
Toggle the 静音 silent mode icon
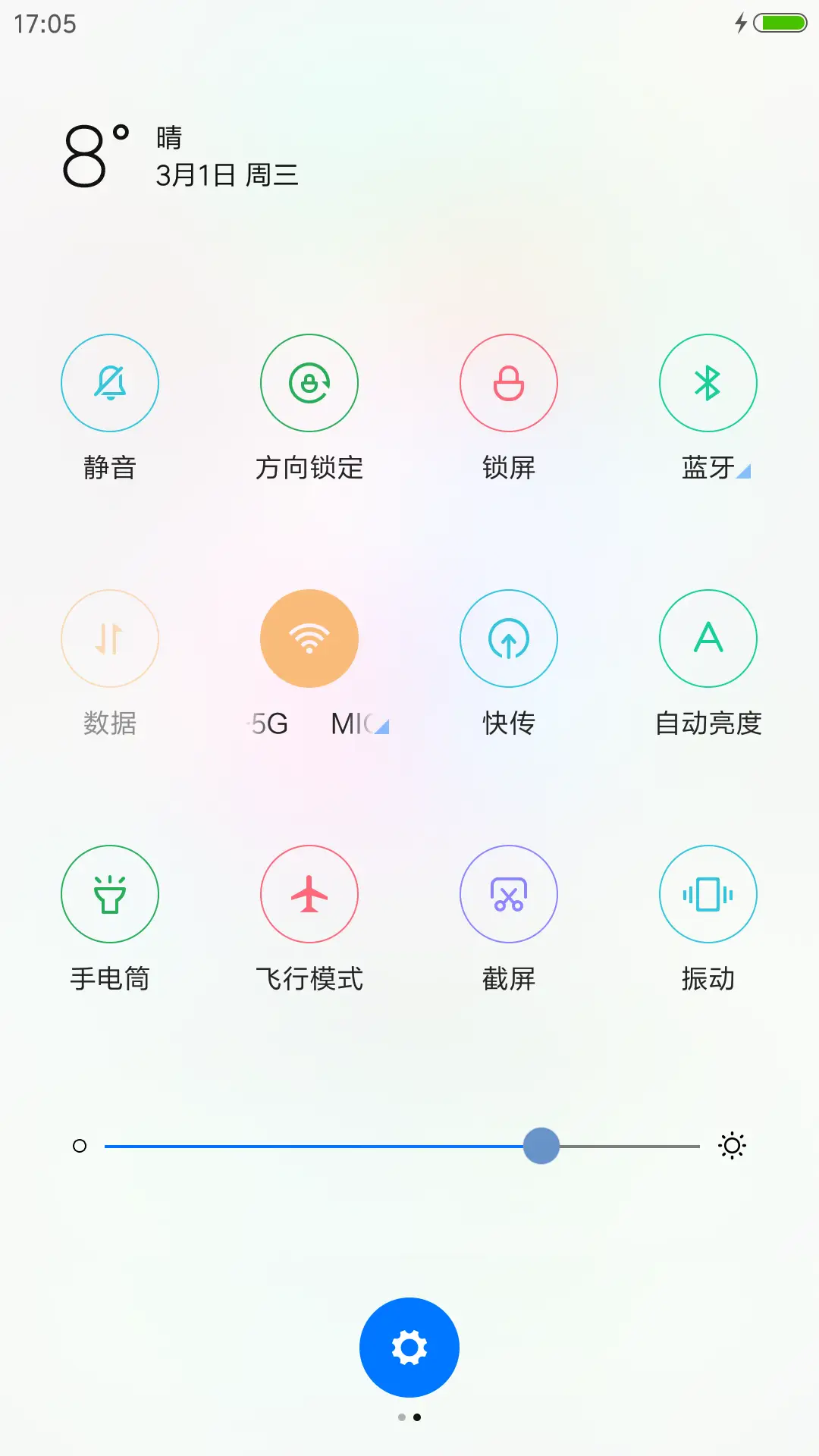tap(110, 383)
